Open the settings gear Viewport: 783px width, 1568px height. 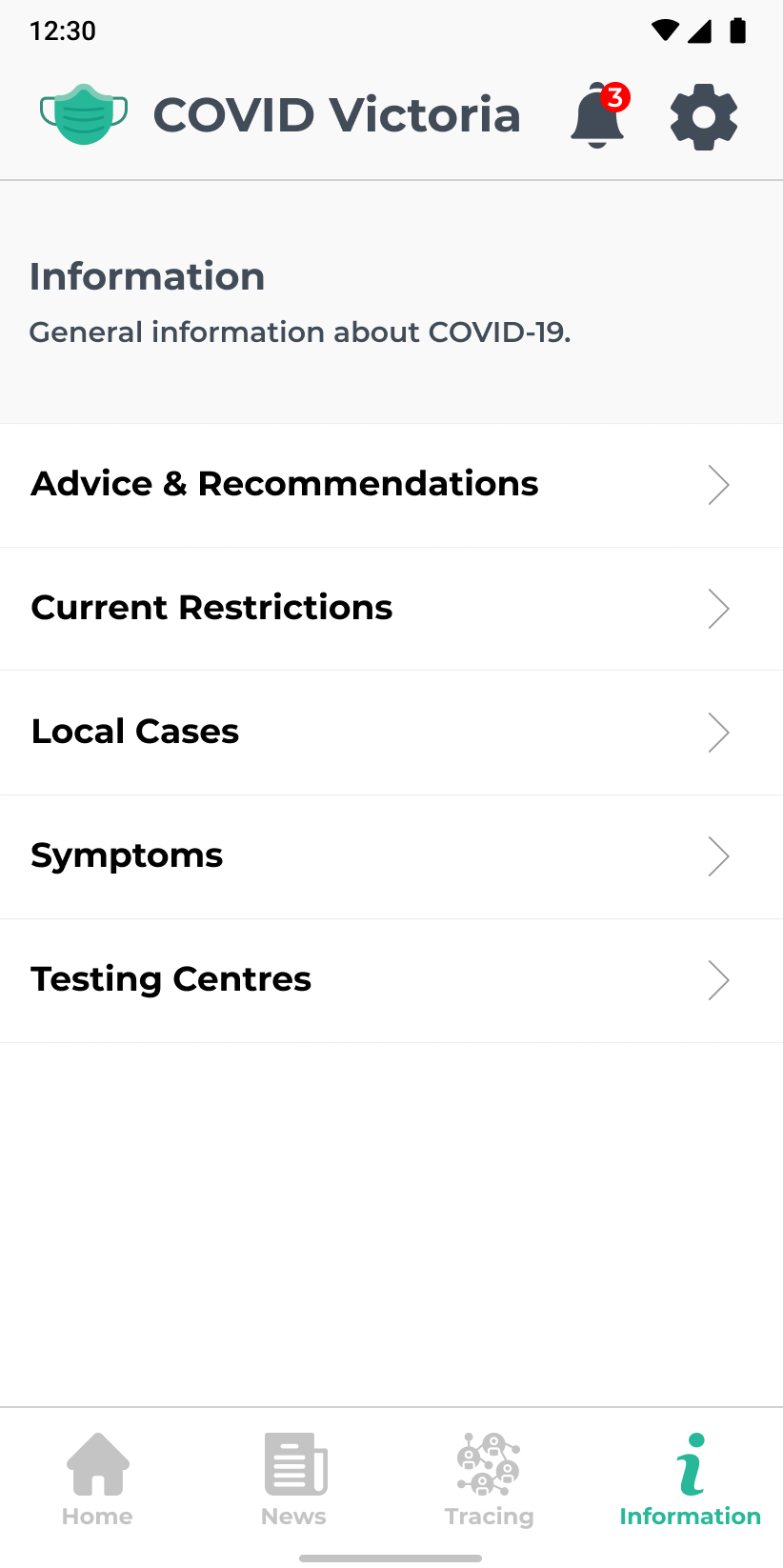(704, 117)
